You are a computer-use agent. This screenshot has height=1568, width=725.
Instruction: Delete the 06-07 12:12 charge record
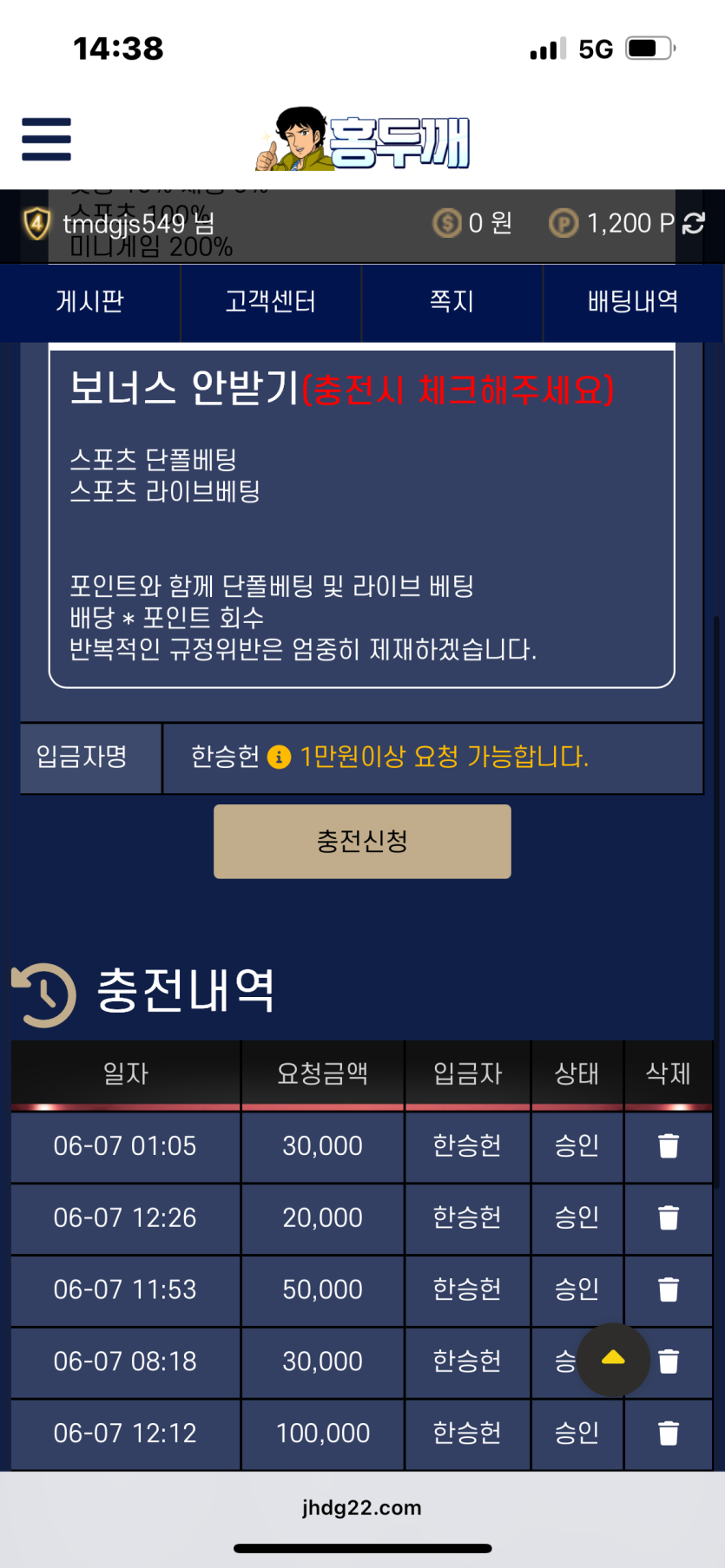coord(668,1434)
